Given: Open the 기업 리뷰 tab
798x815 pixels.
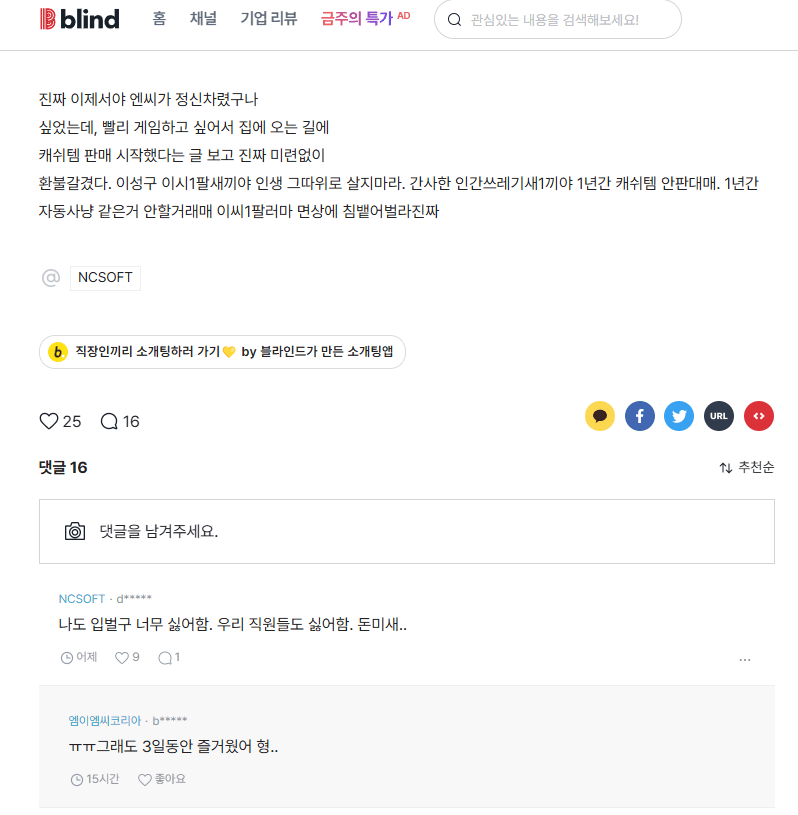Looking at the screenshot, I should pos(268,19).
